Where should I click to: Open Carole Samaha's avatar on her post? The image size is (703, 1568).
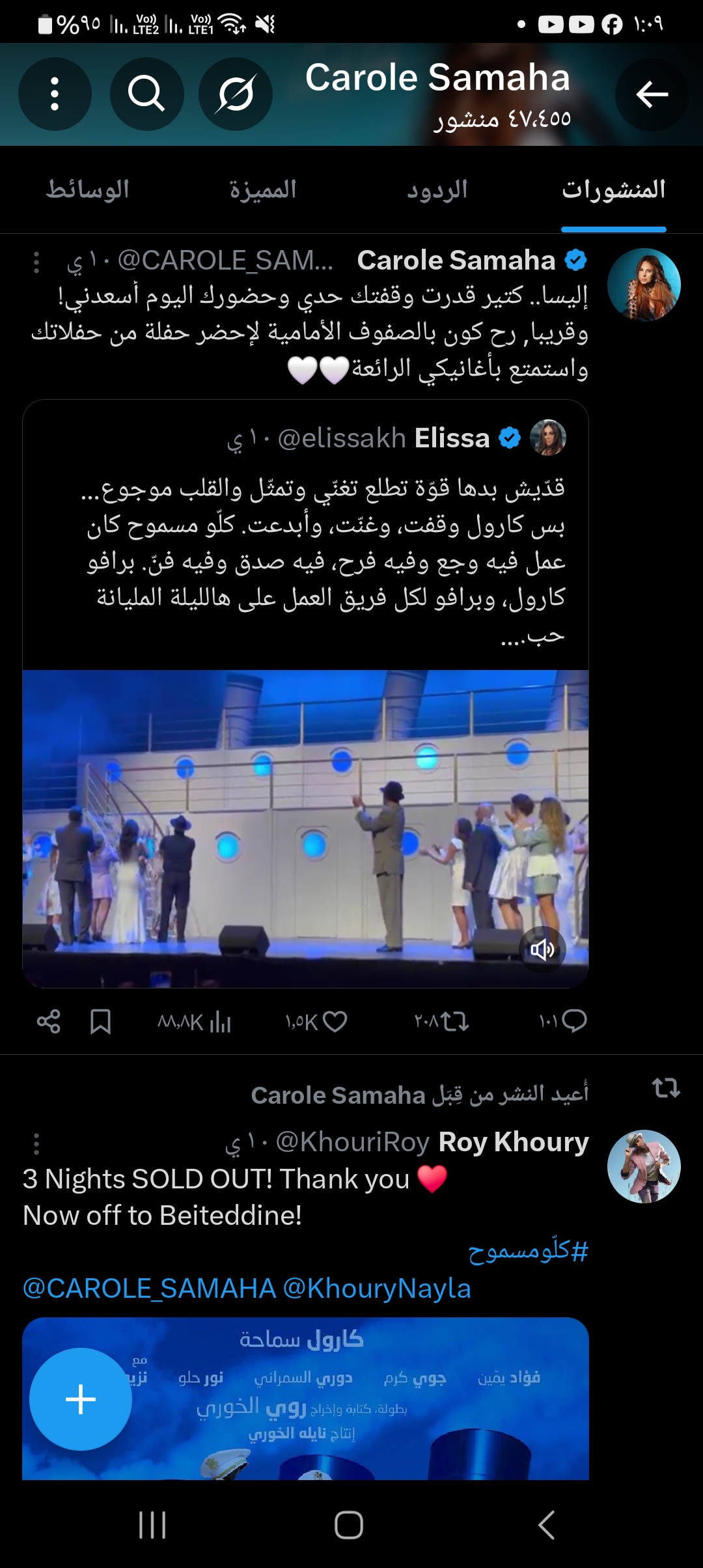point(644,285)
